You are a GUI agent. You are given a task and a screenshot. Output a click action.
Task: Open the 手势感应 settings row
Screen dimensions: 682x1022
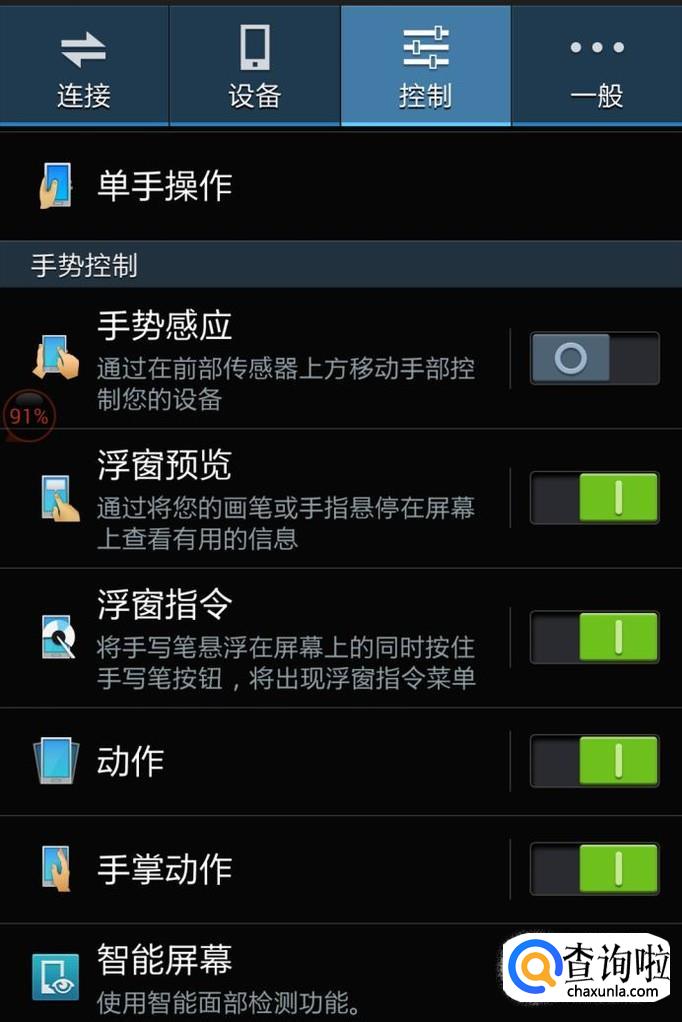pyautogui.click(x=254, y=358)
